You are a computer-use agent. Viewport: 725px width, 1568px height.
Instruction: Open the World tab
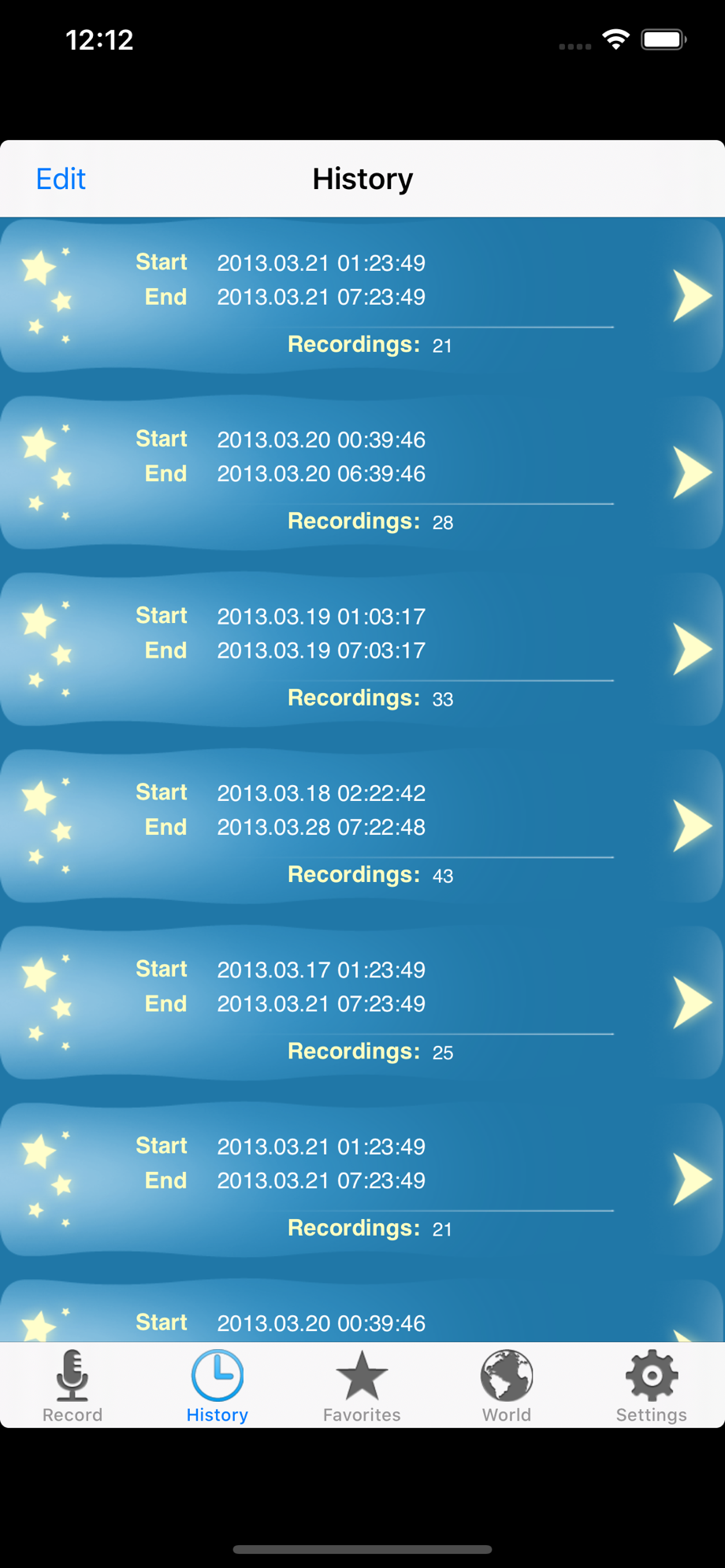tap(507, 1386)
